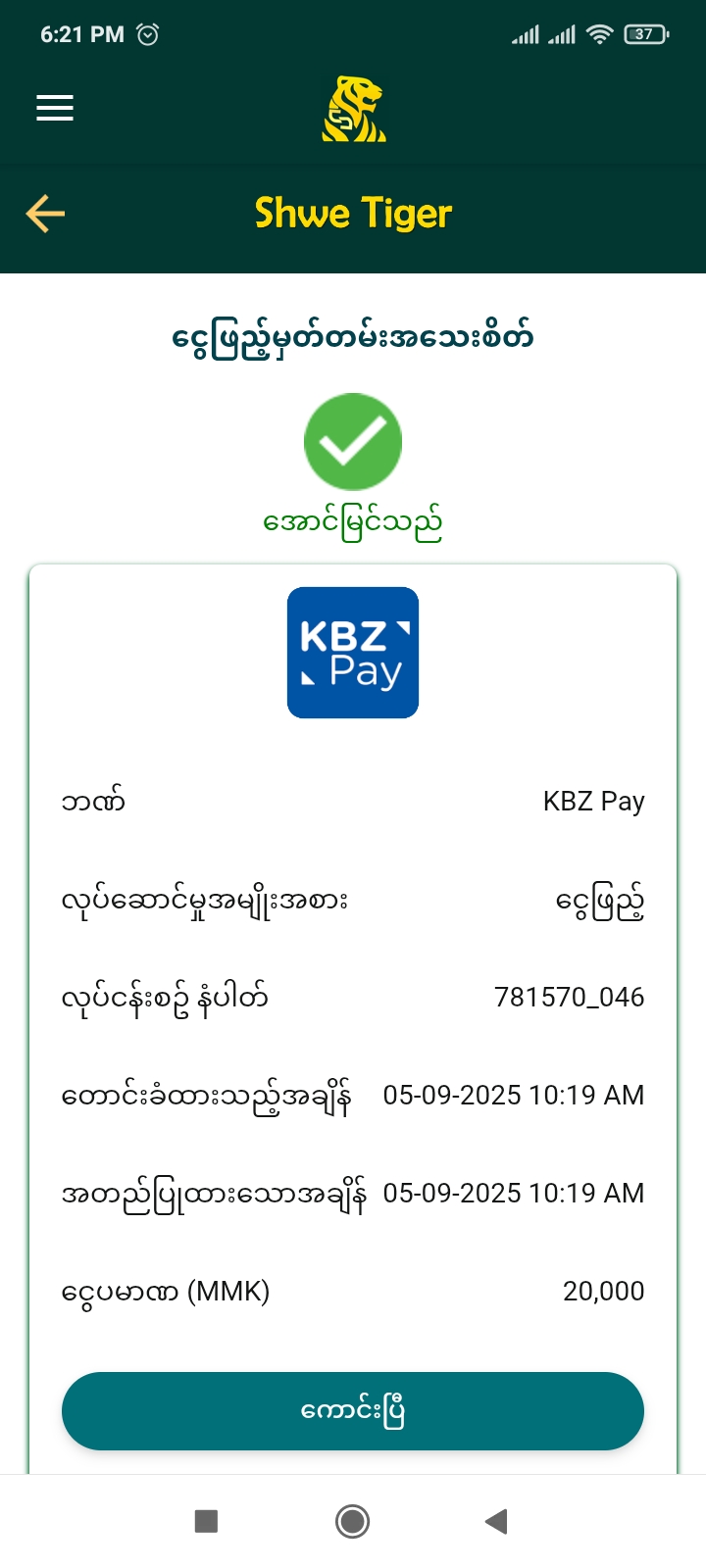Confirm with the ကောင်းပြီ button
The height and width of the screenshot is (1568, 706).
pos(353,1411)
